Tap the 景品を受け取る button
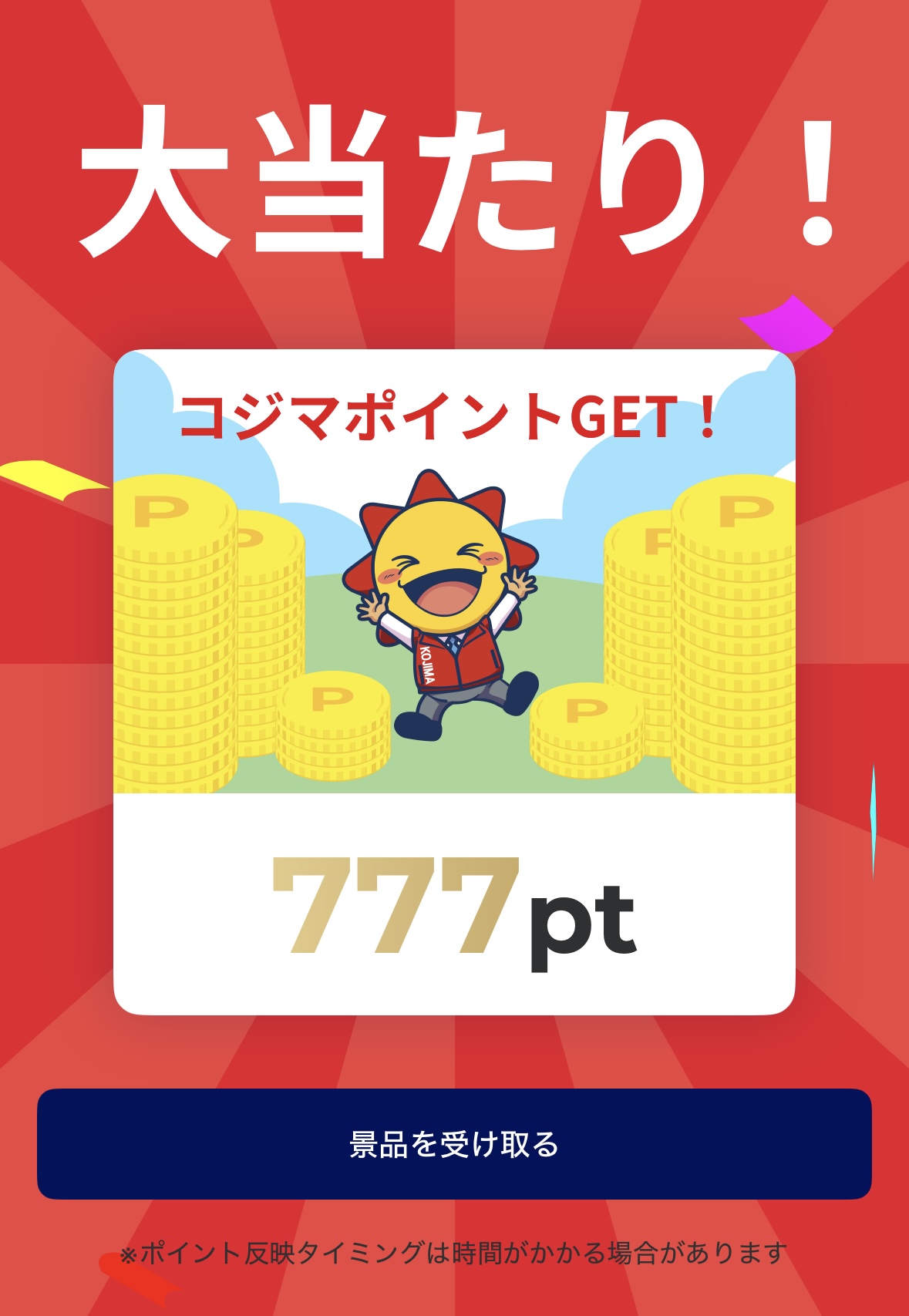This screenshot has width=909, height=1316. (x=454, y=1143)
